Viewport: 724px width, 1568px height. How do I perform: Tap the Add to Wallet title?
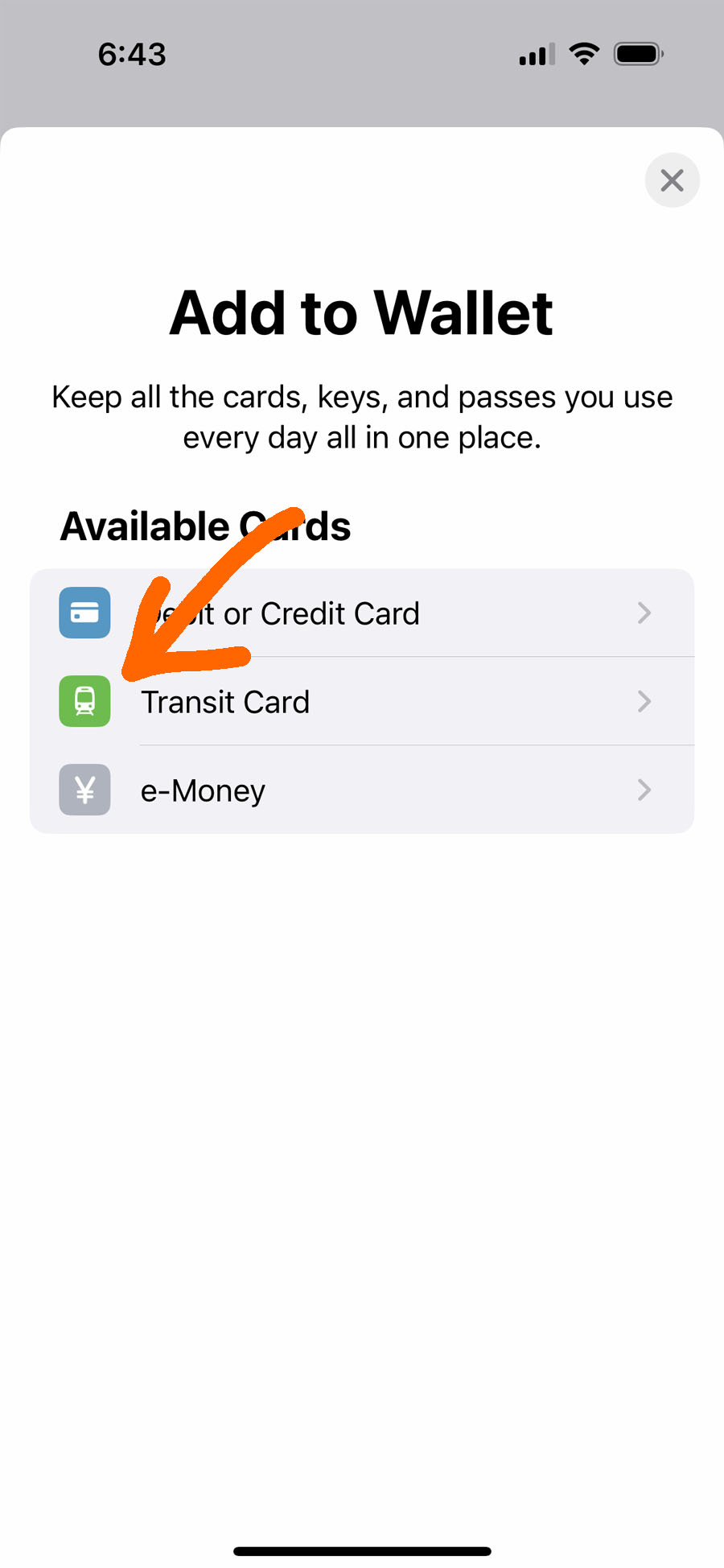(362, 314)
